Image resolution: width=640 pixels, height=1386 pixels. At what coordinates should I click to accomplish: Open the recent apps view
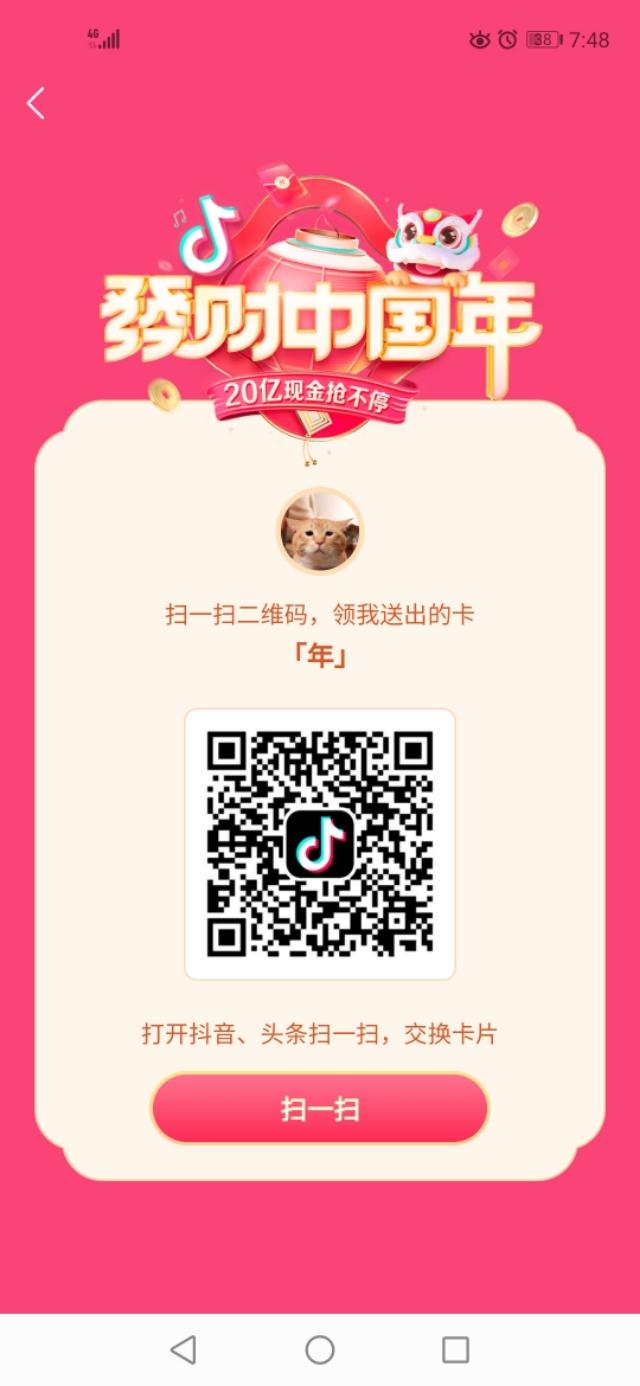[x=455, y=1350]
